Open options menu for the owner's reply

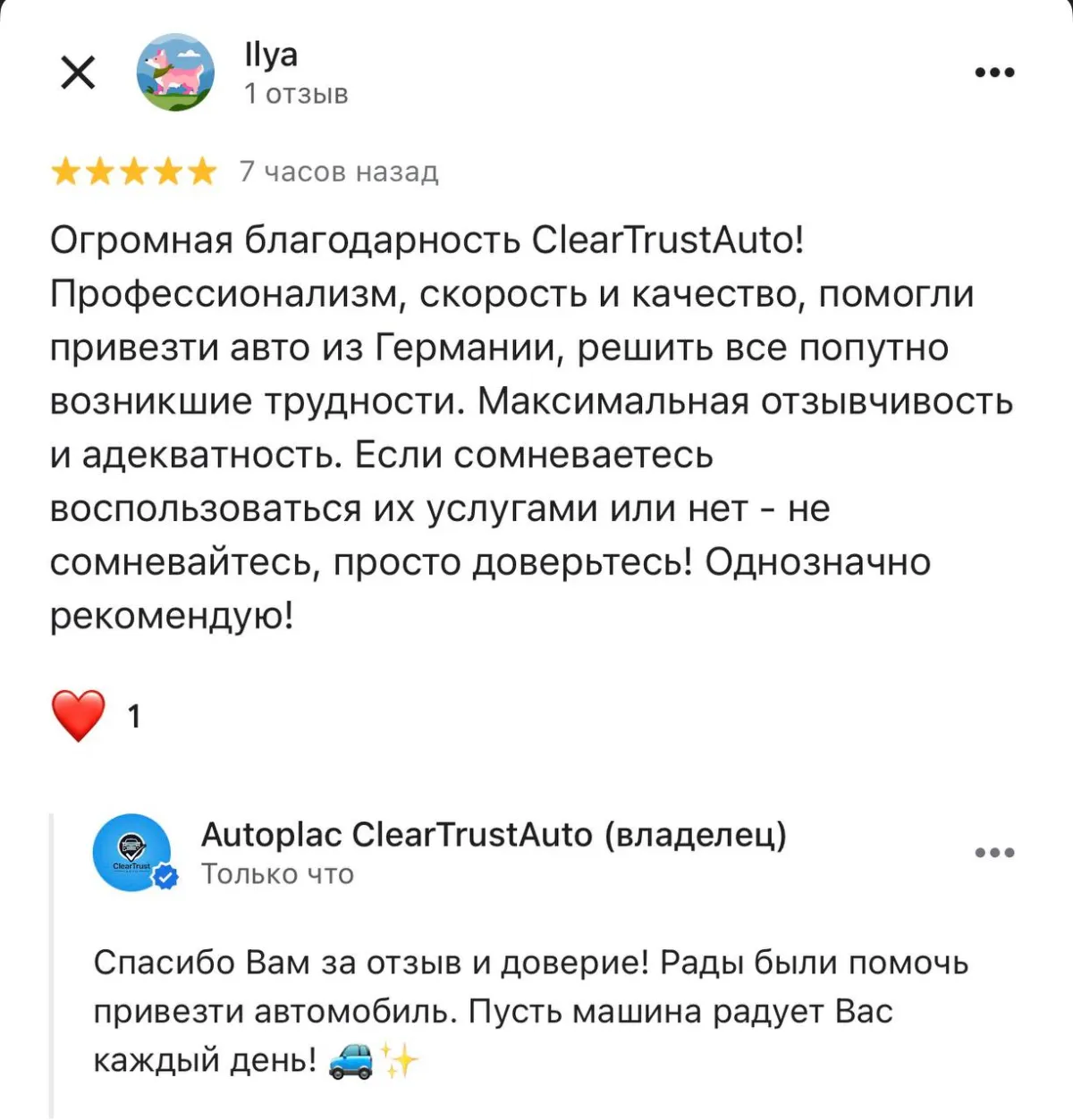pos(994,853)
